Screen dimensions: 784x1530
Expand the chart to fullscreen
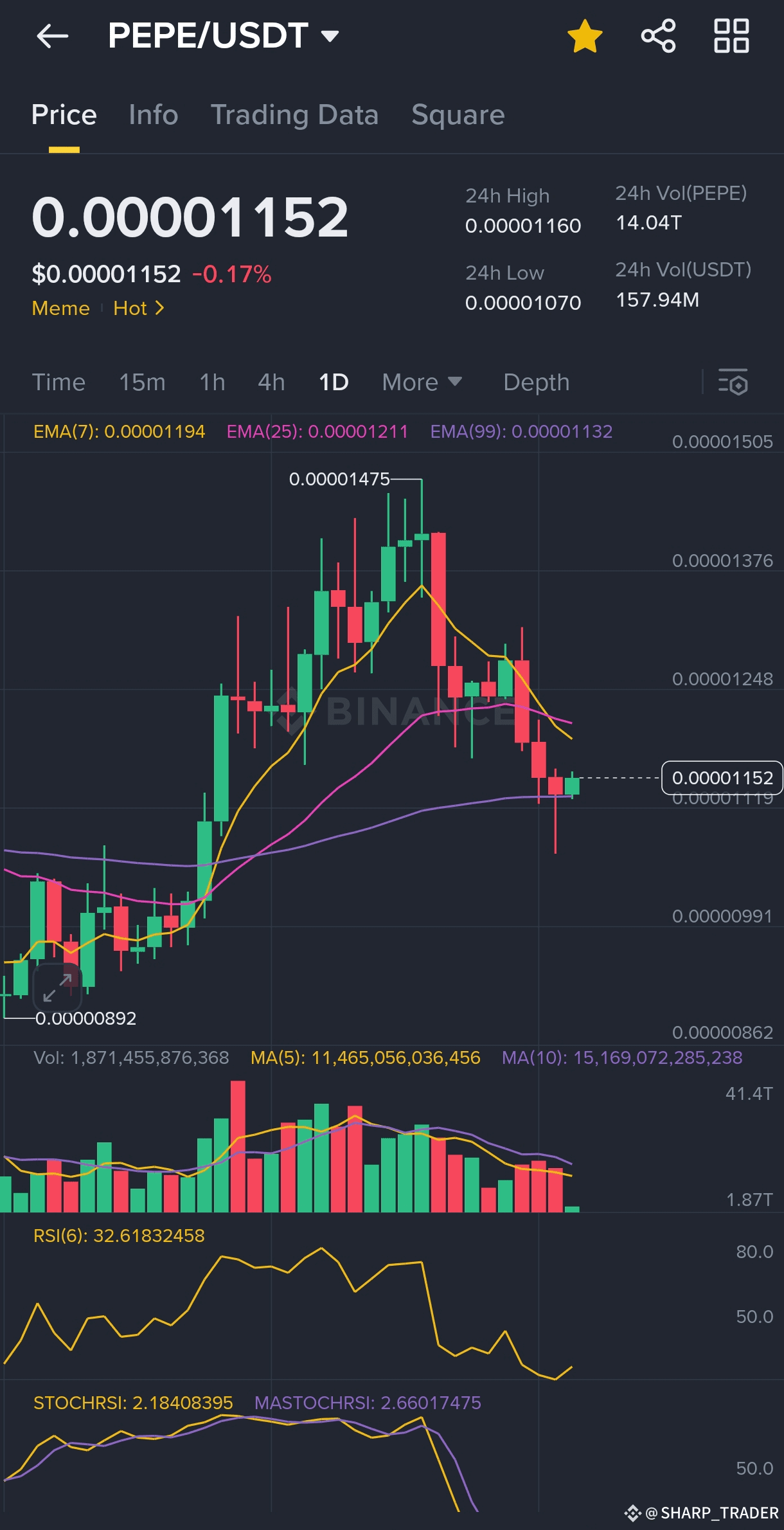pyautogui.click(x=57, y=988)
